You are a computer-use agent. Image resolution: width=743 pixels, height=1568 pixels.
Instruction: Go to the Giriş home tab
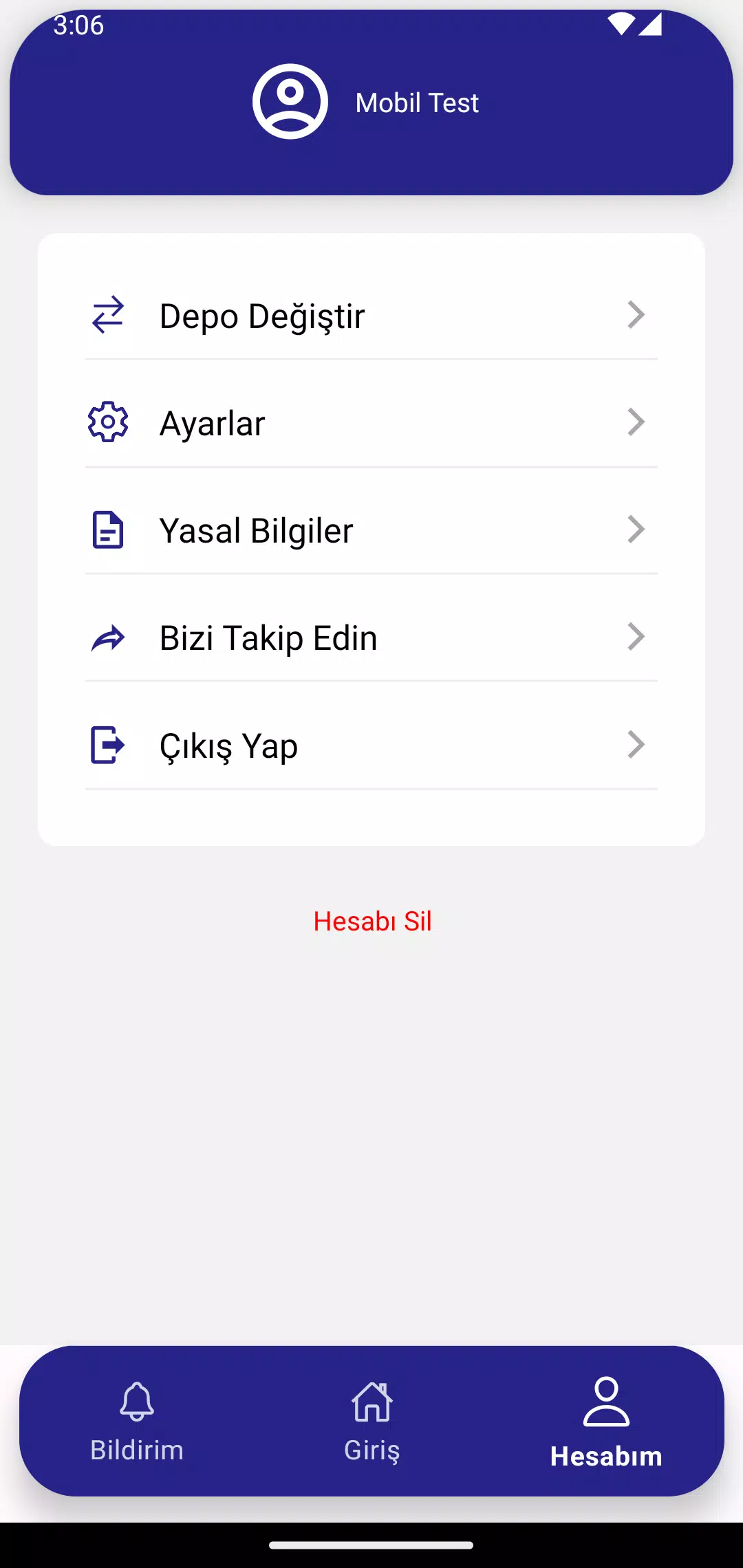(x=372, y=1422)
